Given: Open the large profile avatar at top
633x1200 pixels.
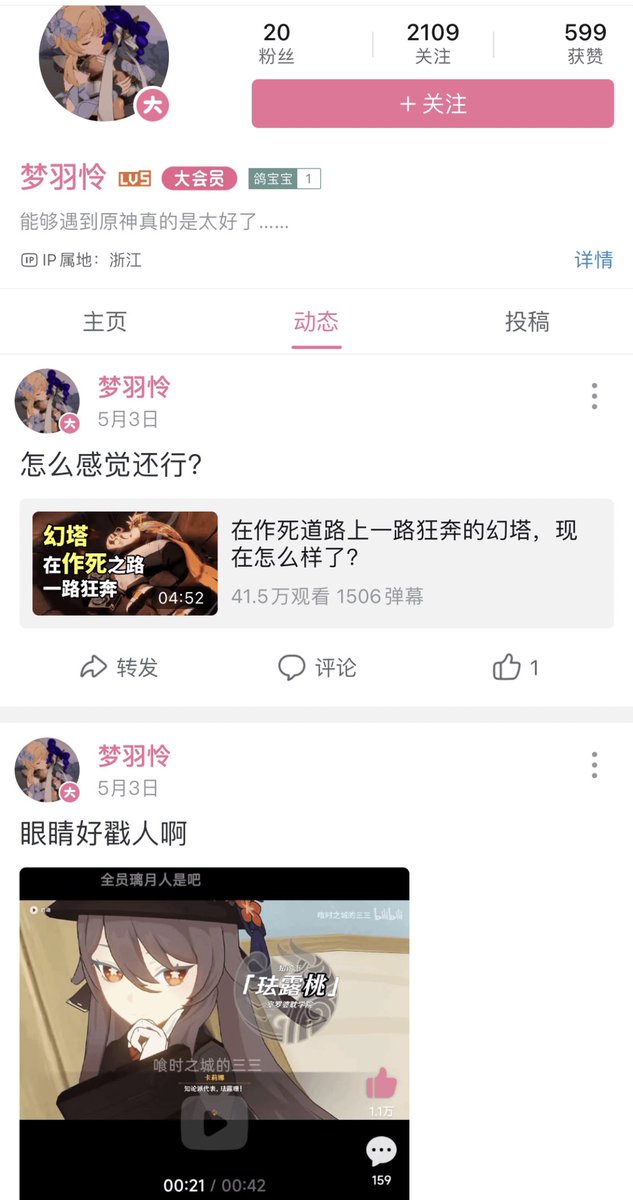Looking at the screenshot, I should pos(104,58).
